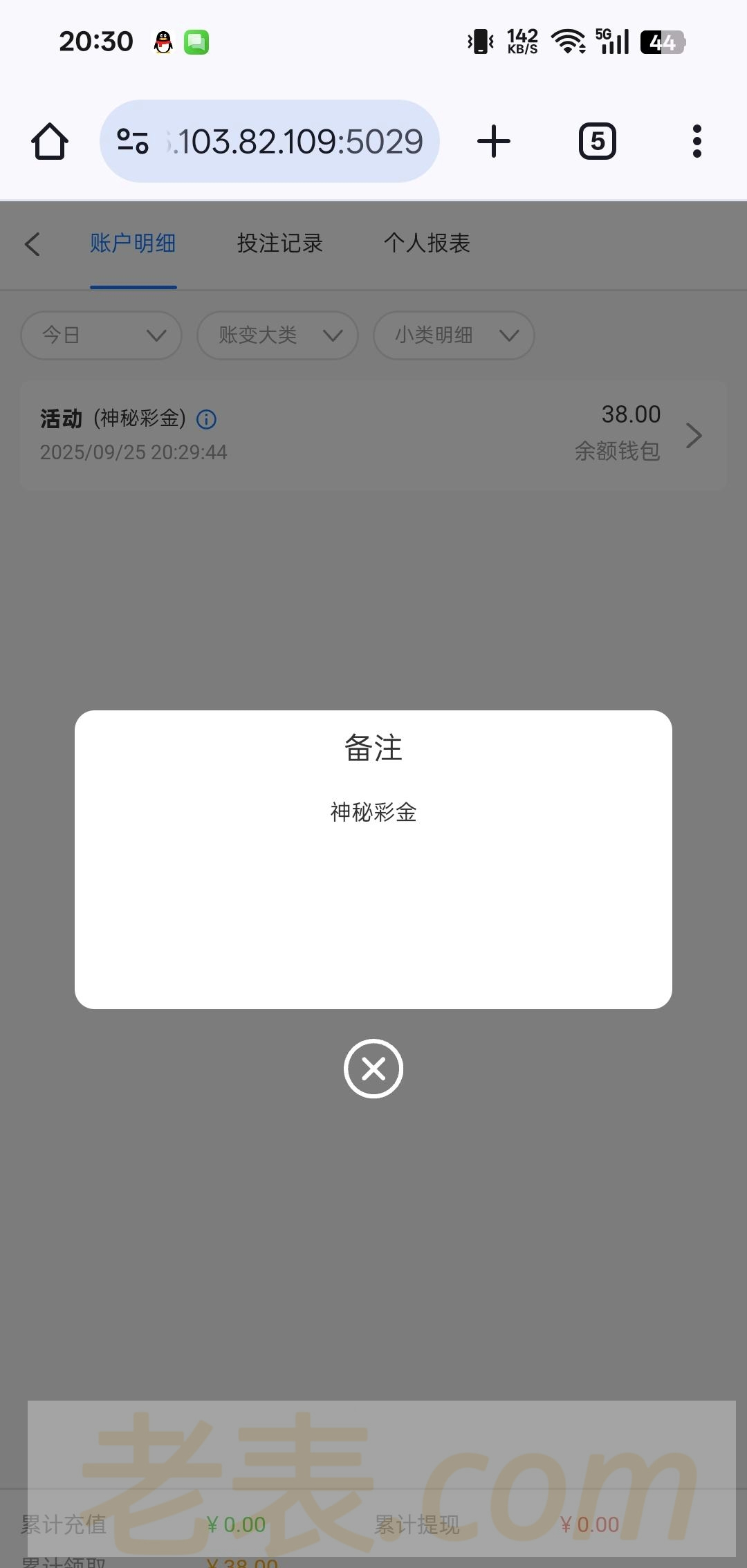Go back using the page's back arrow
This screenshot has width=747, height=1568.
(x=32, y=244)
